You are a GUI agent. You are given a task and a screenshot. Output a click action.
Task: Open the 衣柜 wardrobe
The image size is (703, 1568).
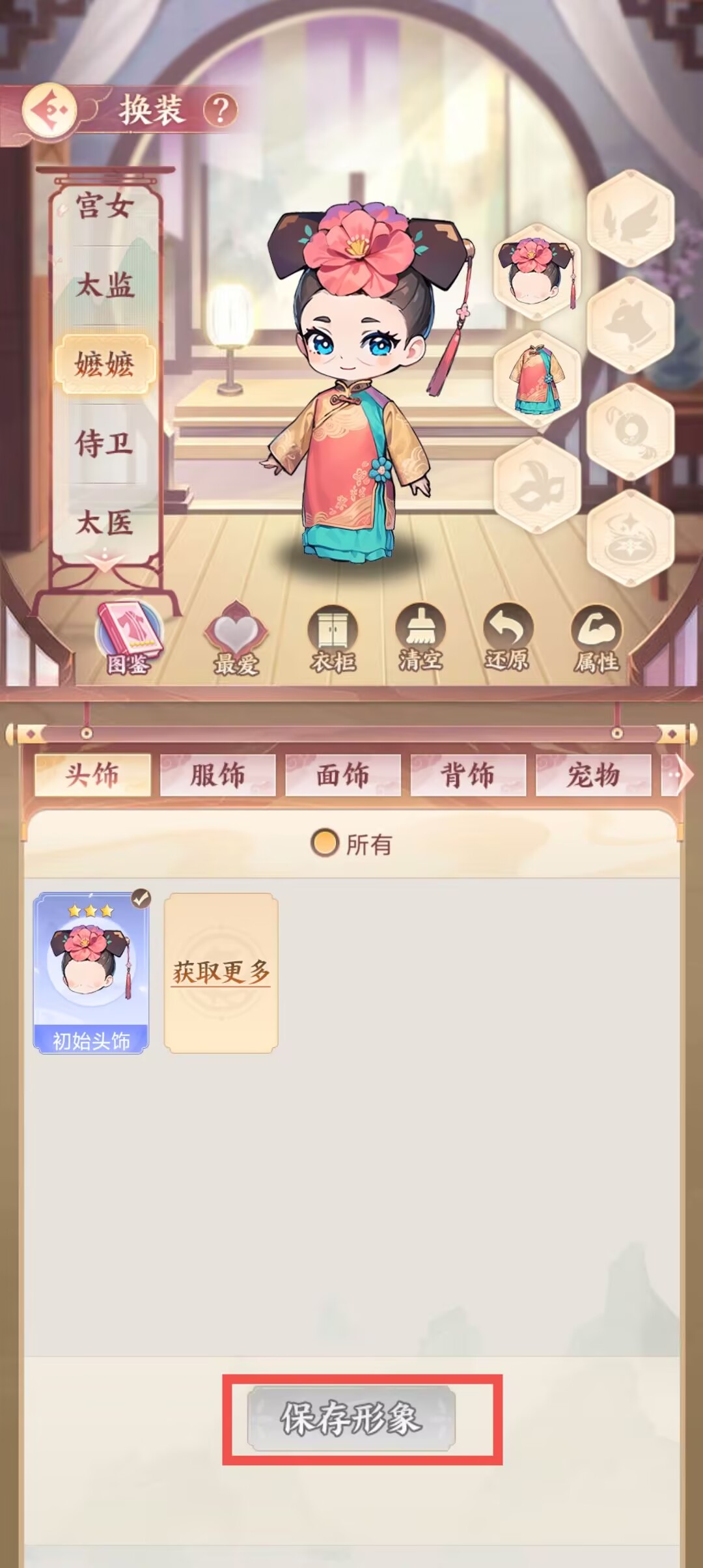tap(333, 638)
